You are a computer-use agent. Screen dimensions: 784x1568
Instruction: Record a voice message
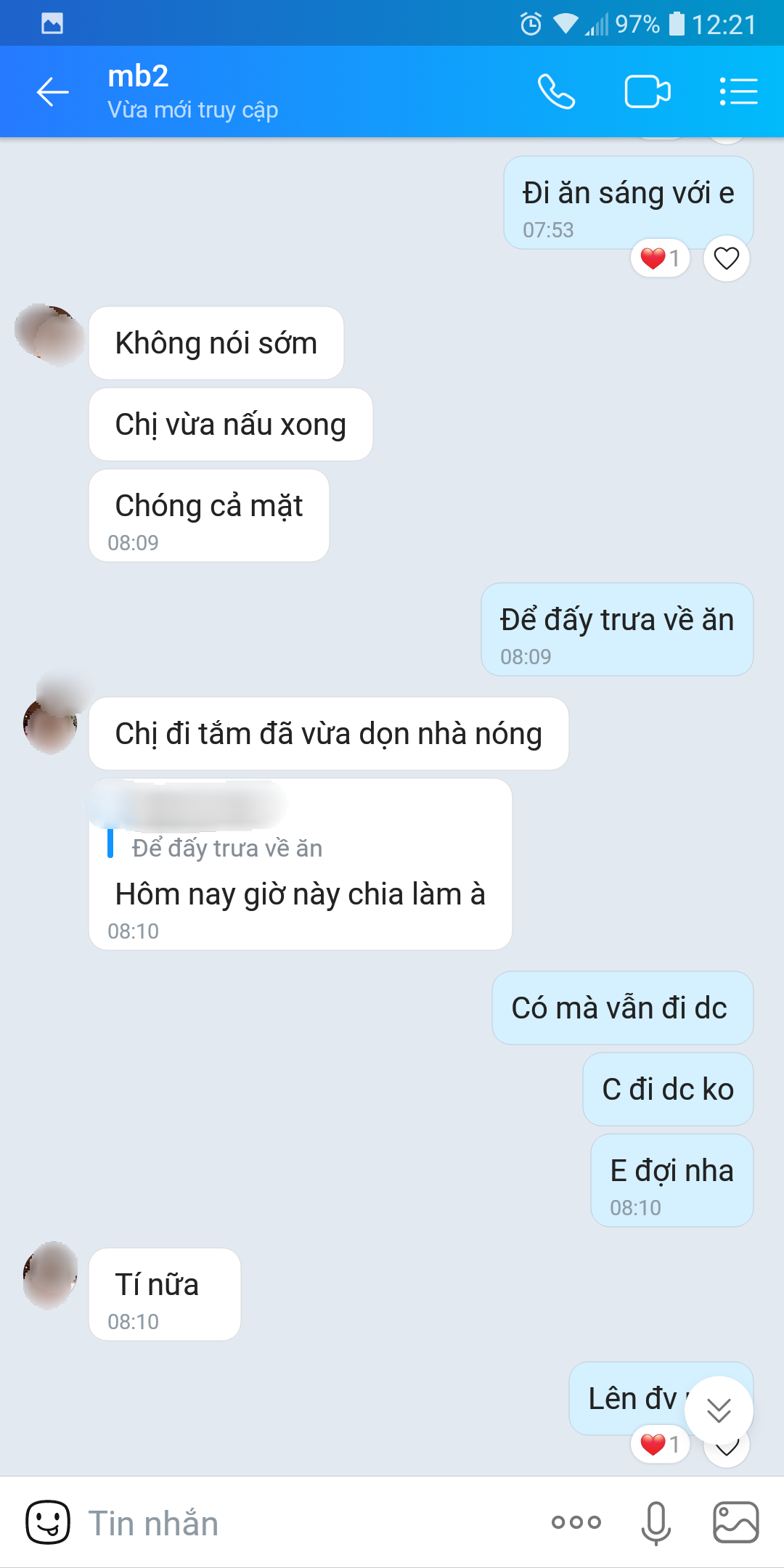pyautogui.click(x=656, y=1522)
